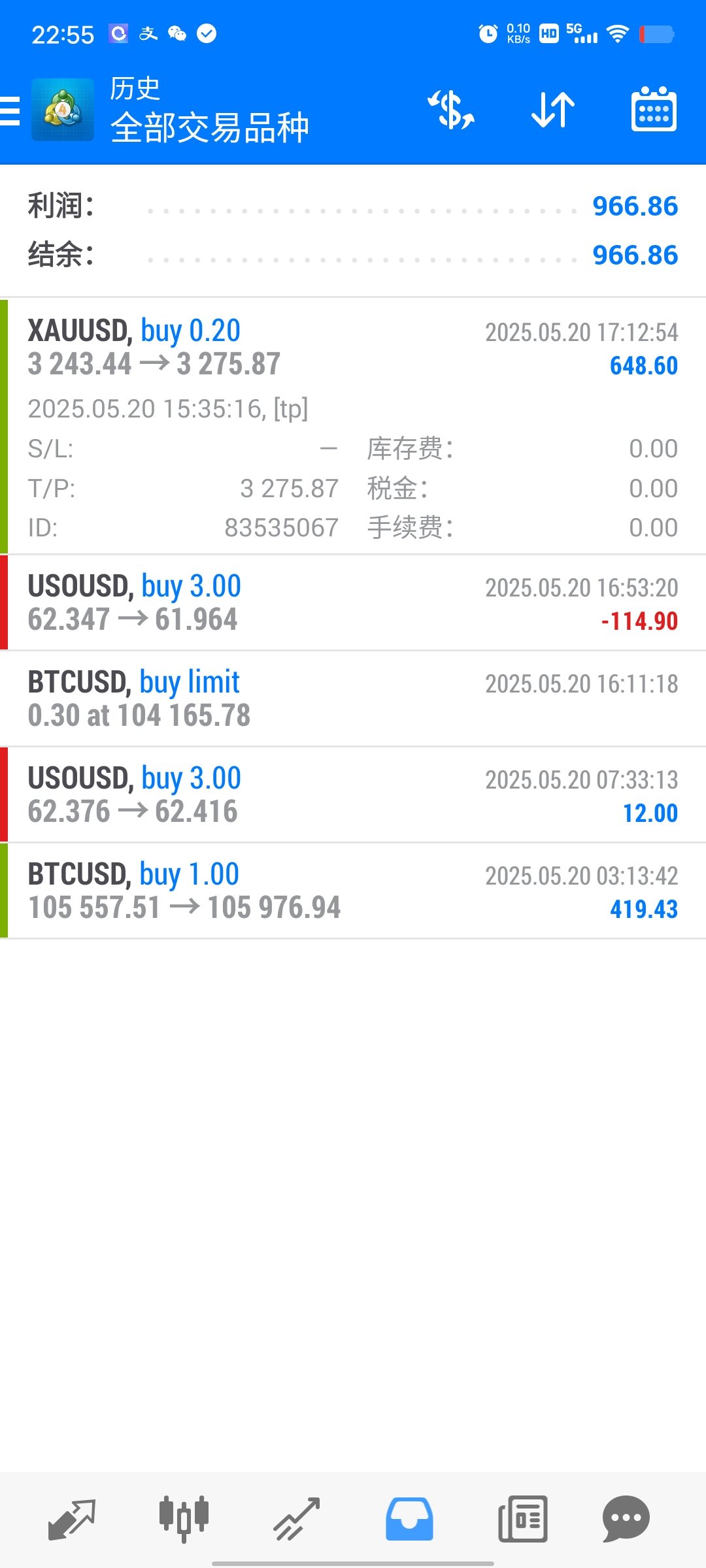This screenshot has width=706, height=1568.
Task: Go to the trade tab with trend line
Action: coord(296,1519)
